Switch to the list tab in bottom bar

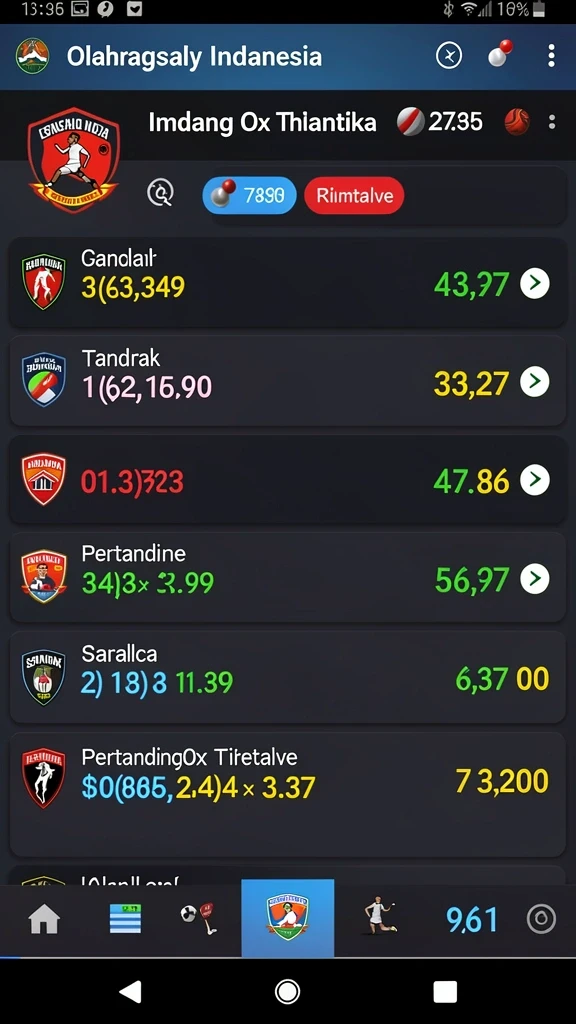click(125, 918)
